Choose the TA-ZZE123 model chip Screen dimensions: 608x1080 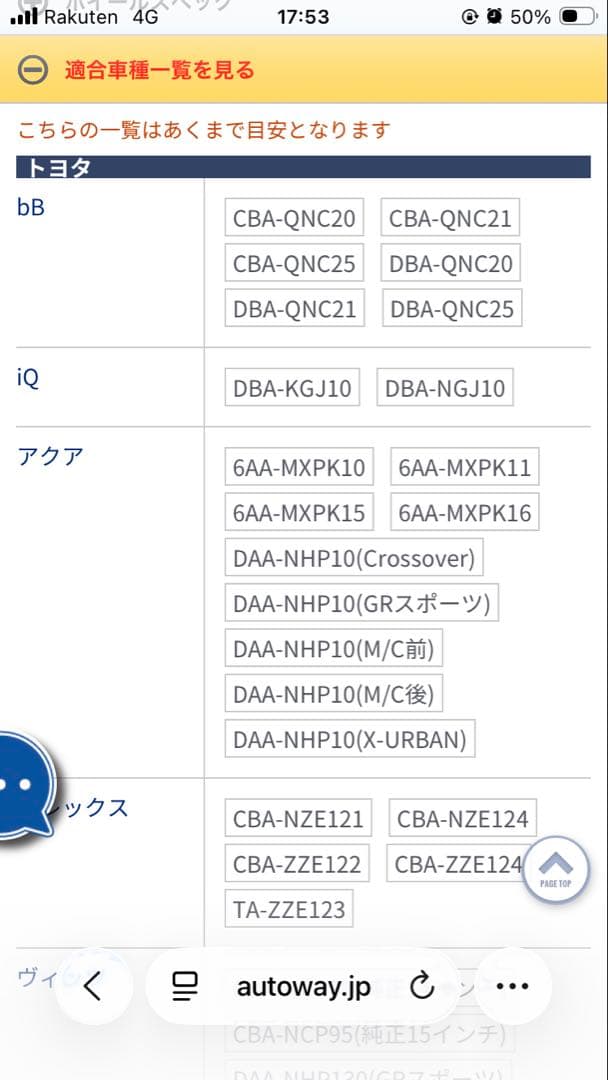pyautogui.click(x=289, y=910)
